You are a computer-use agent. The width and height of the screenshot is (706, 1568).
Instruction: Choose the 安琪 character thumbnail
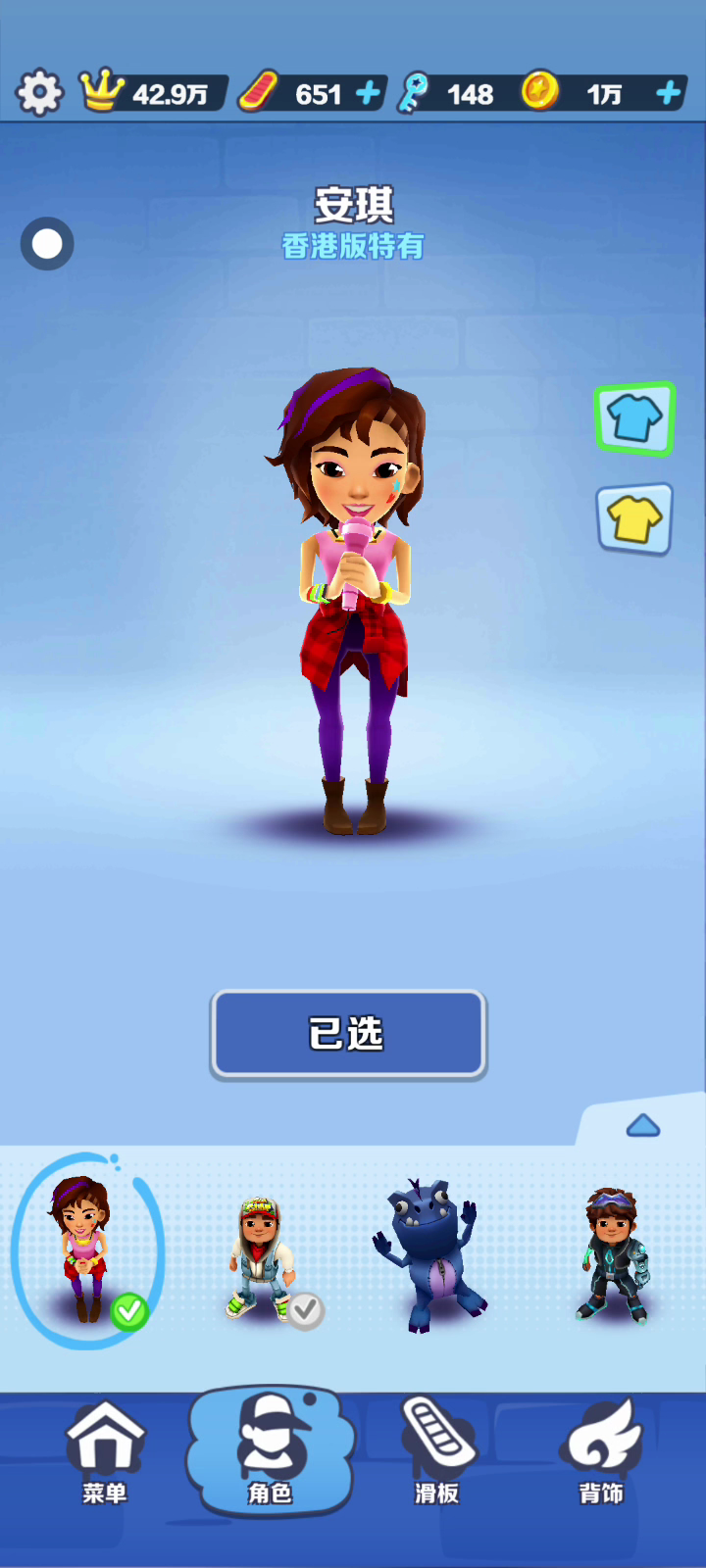pos(85,1249)
